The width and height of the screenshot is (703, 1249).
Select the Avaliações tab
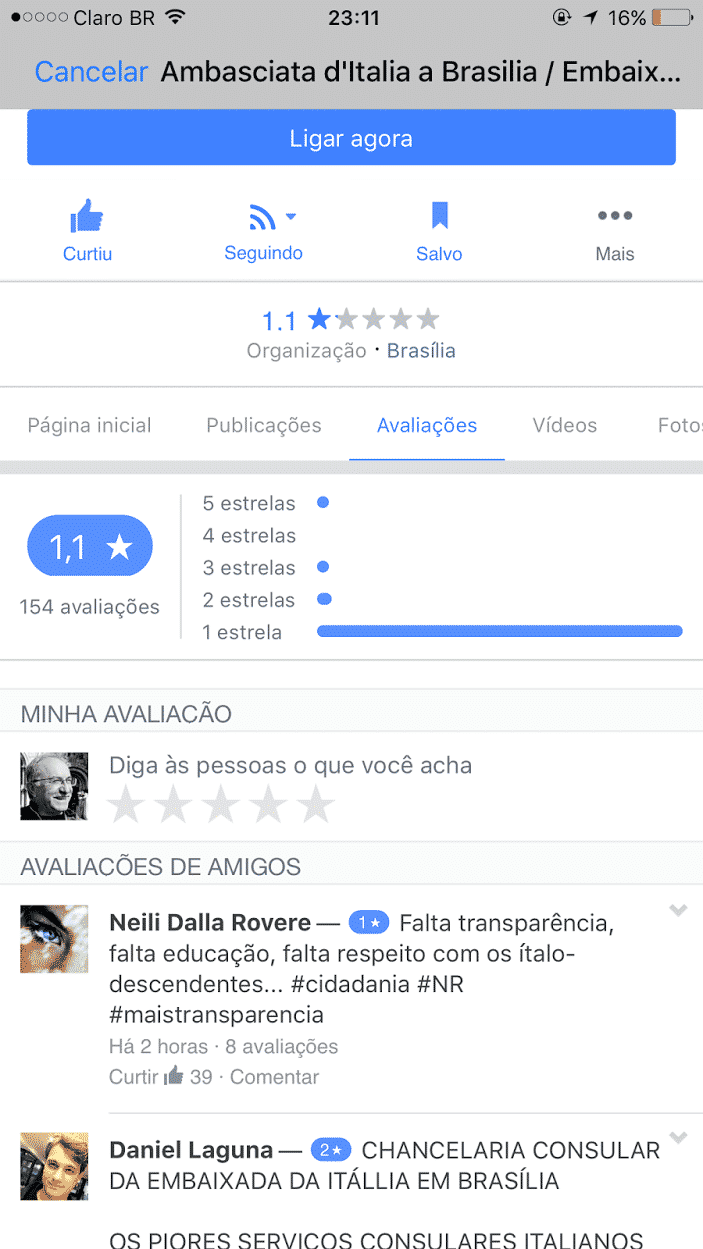[427, 425]
